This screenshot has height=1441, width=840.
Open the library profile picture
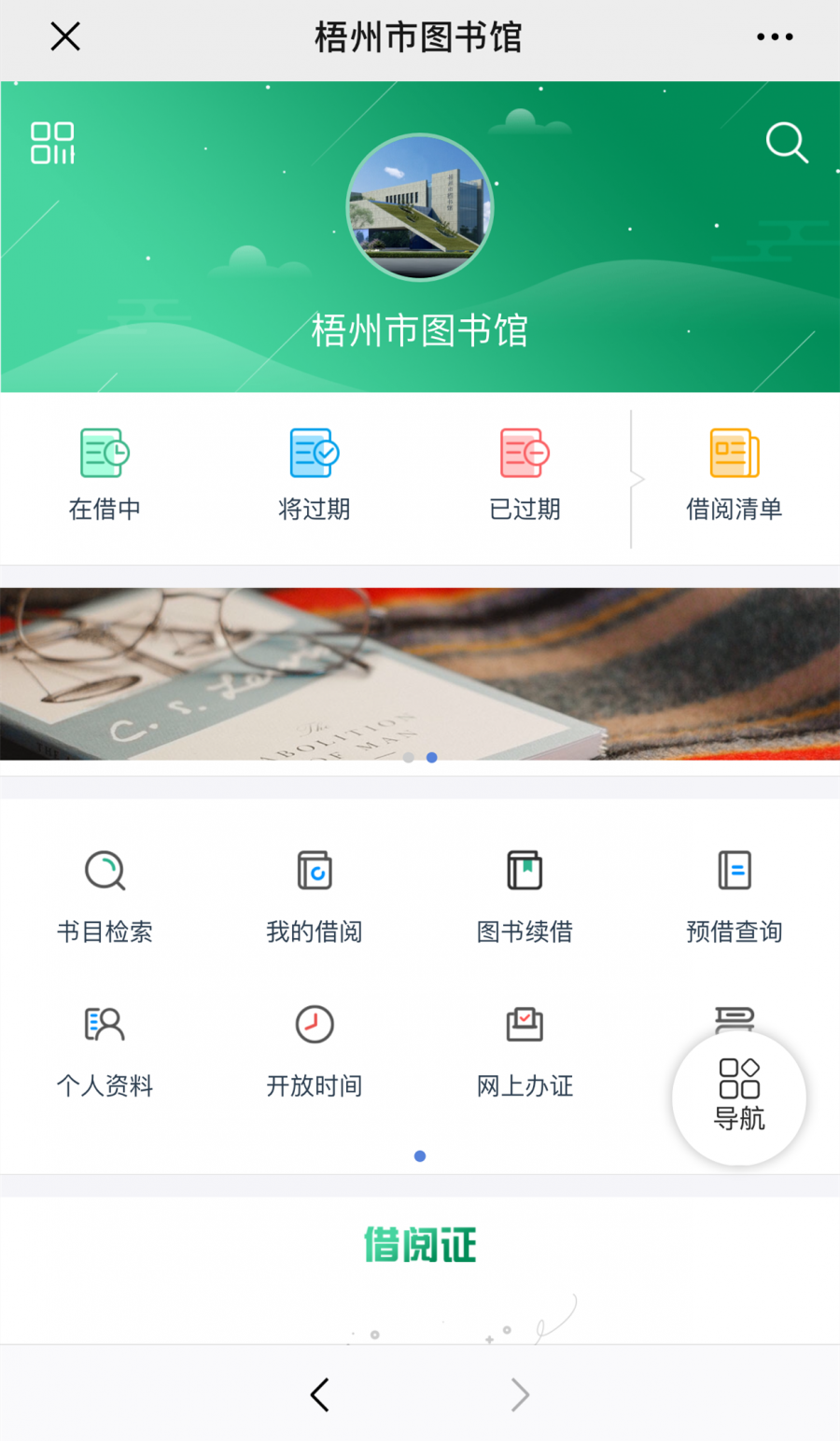[x=420, y=207]
